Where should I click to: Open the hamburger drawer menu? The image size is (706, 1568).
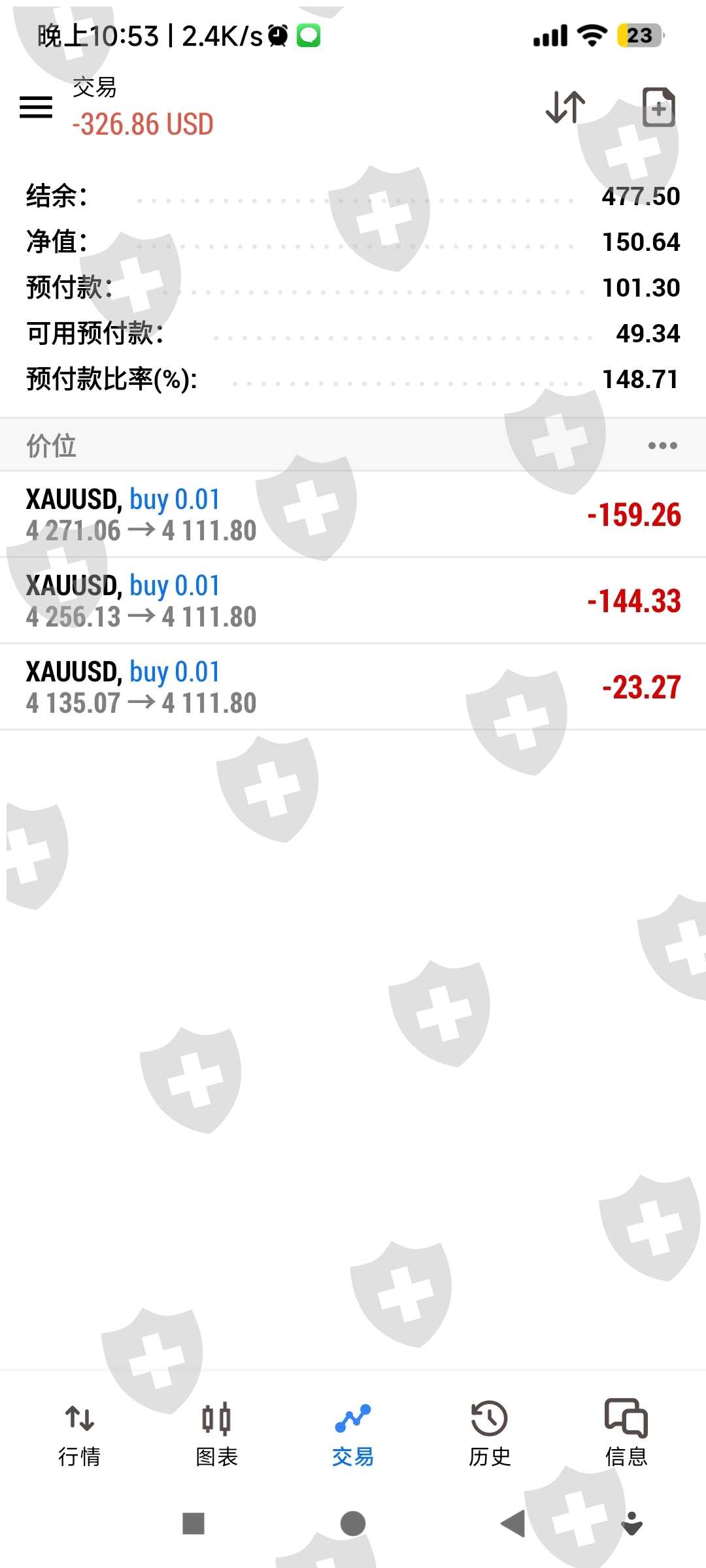[36, 106]
